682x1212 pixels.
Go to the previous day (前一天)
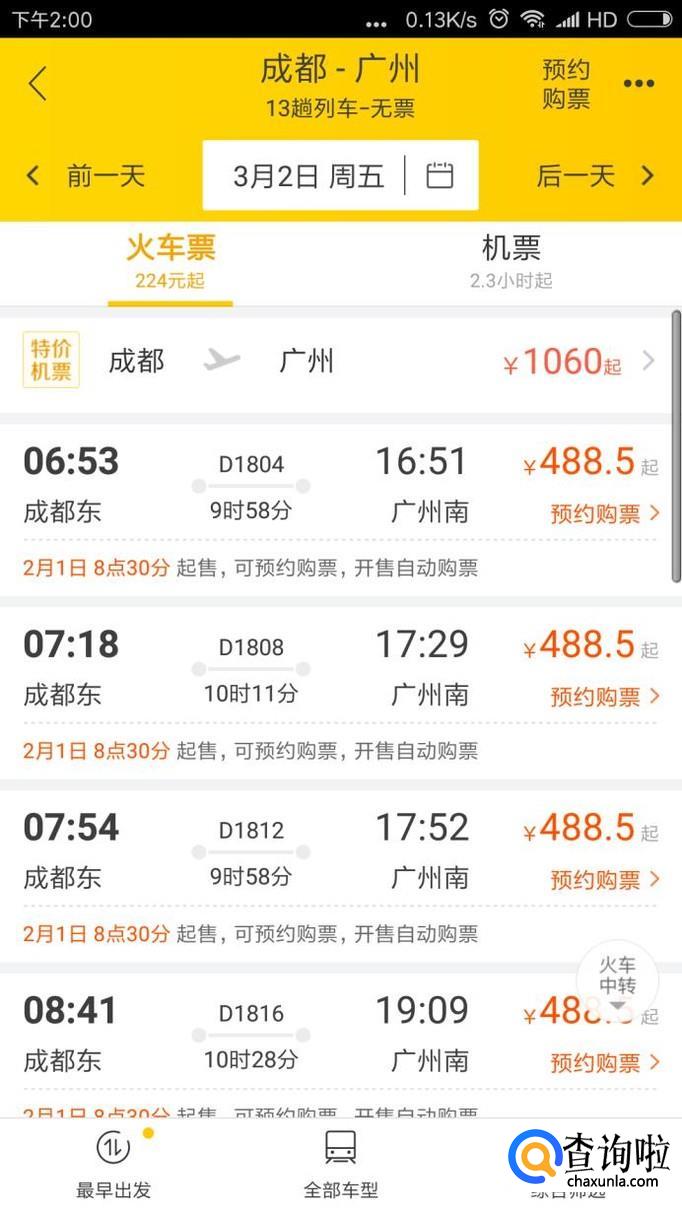[x=88, y=176]
